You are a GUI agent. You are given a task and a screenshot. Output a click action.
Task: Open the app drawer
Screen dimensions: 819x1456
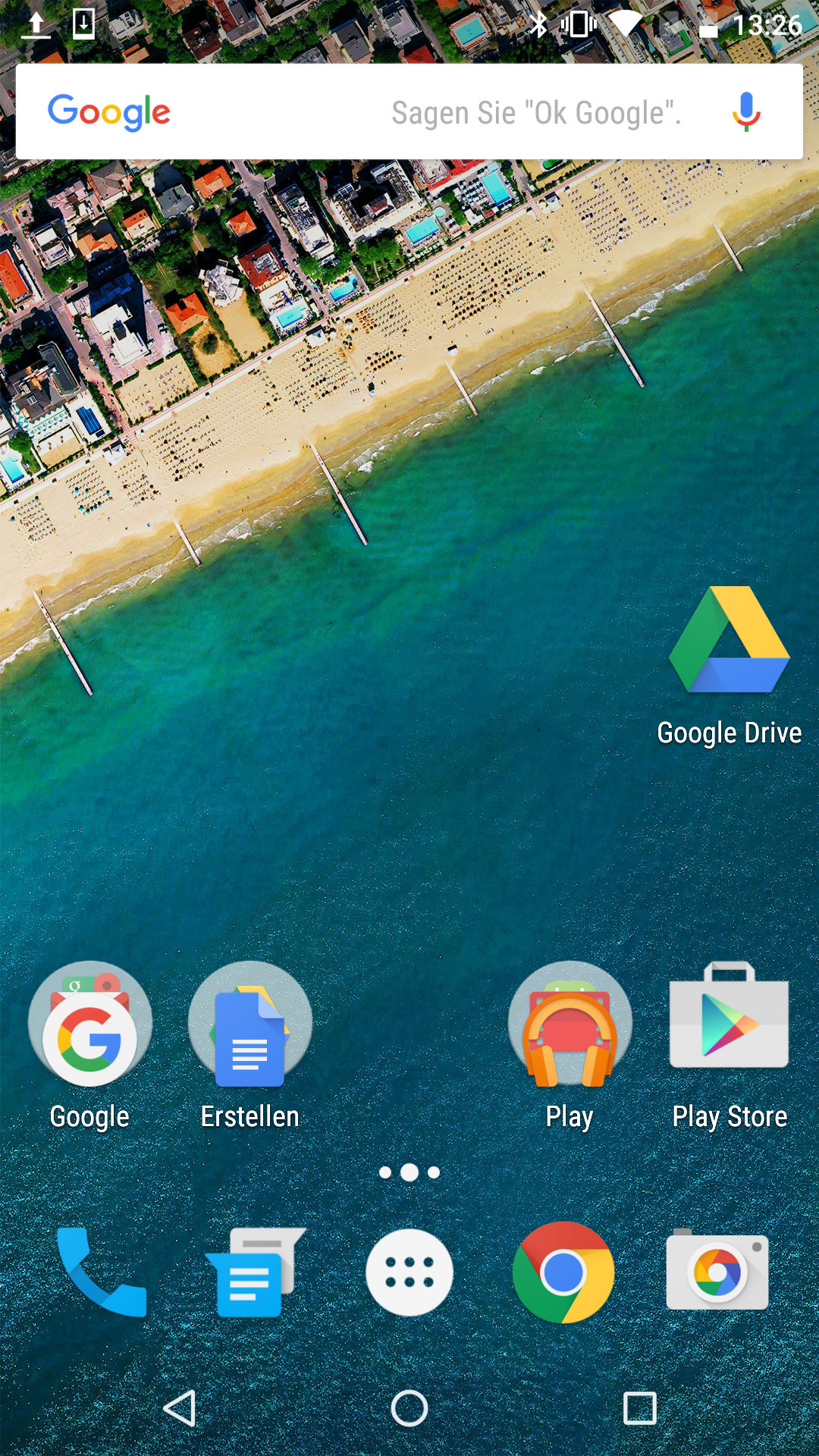point(409,1272)
